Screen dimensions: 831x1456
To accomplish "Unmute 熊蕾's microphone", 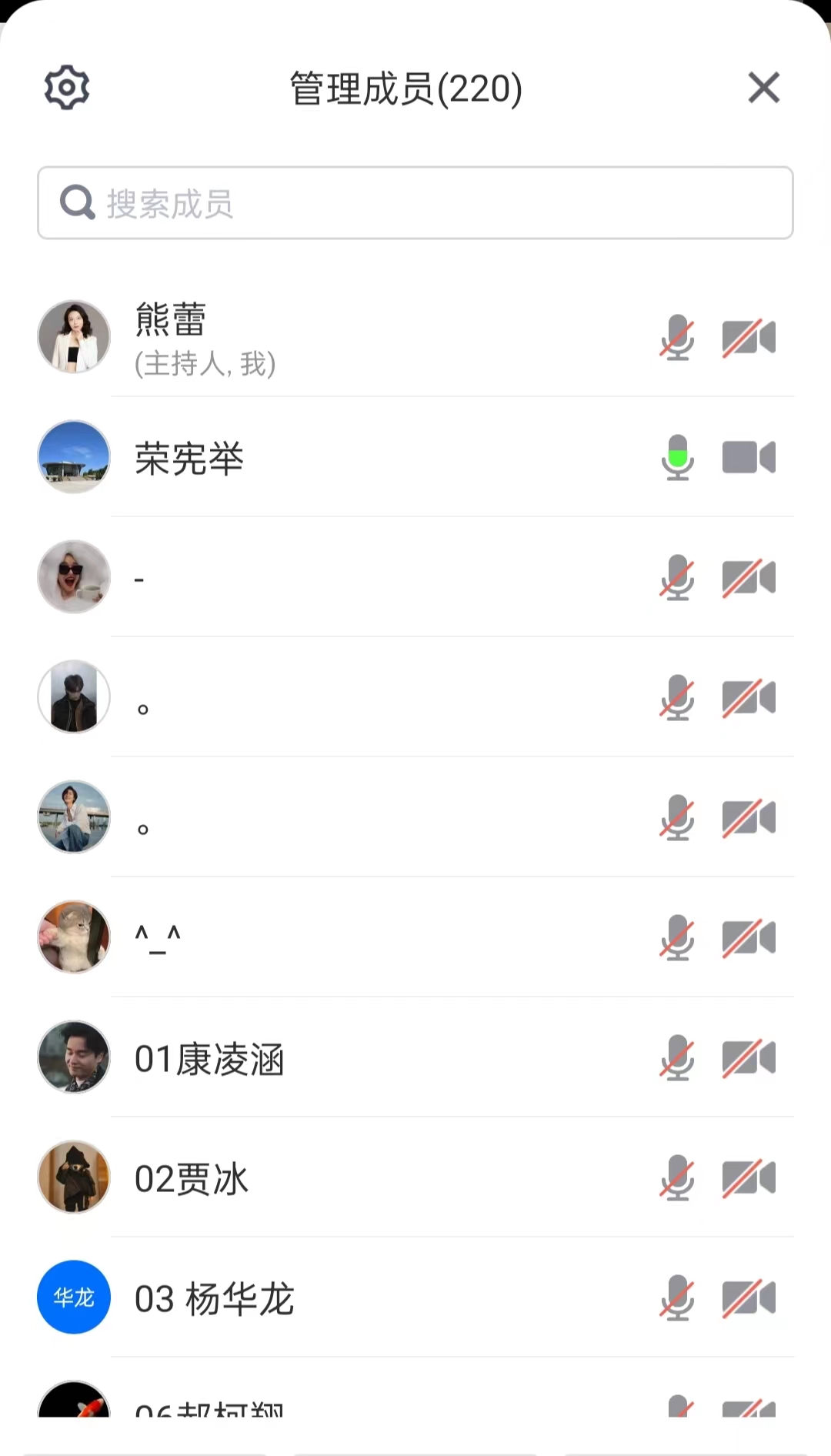I will point(676,336).
